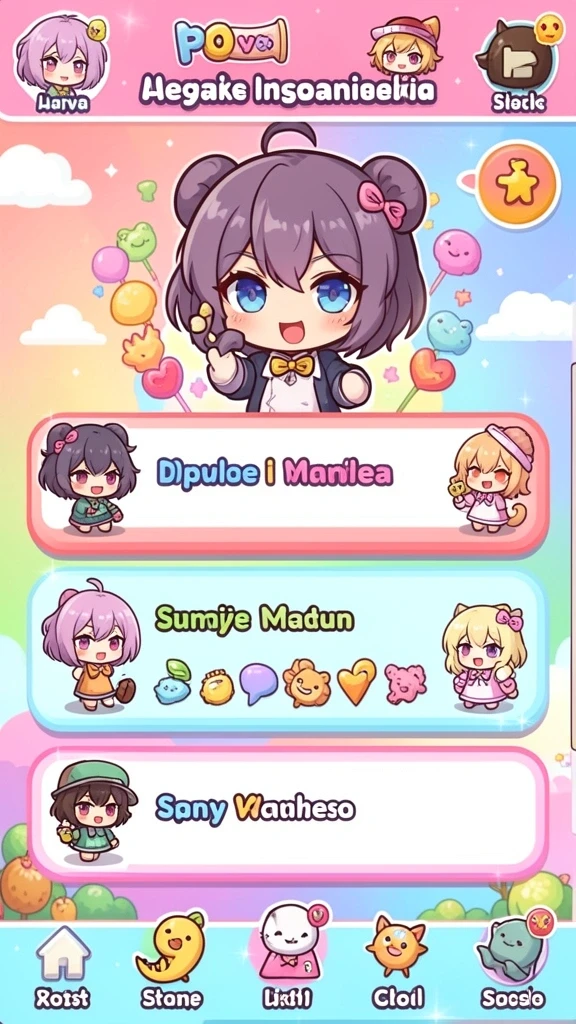Open the Socslo tab
Viewport: 576px width, 1024px height.
pyautogui.click(x=513, y=961)
